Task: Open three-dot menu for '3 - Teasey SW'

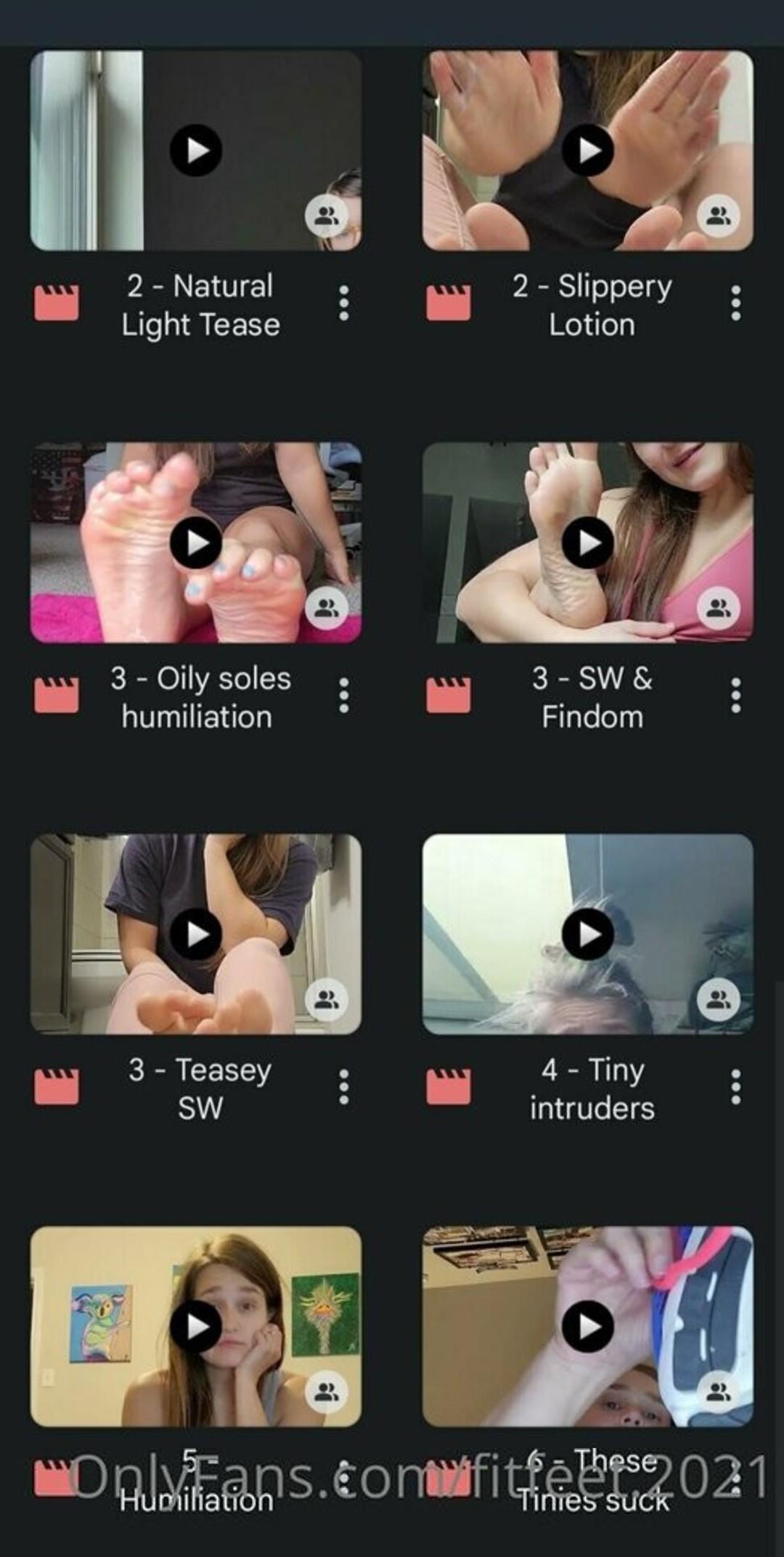Action: tap(344, 1087)
